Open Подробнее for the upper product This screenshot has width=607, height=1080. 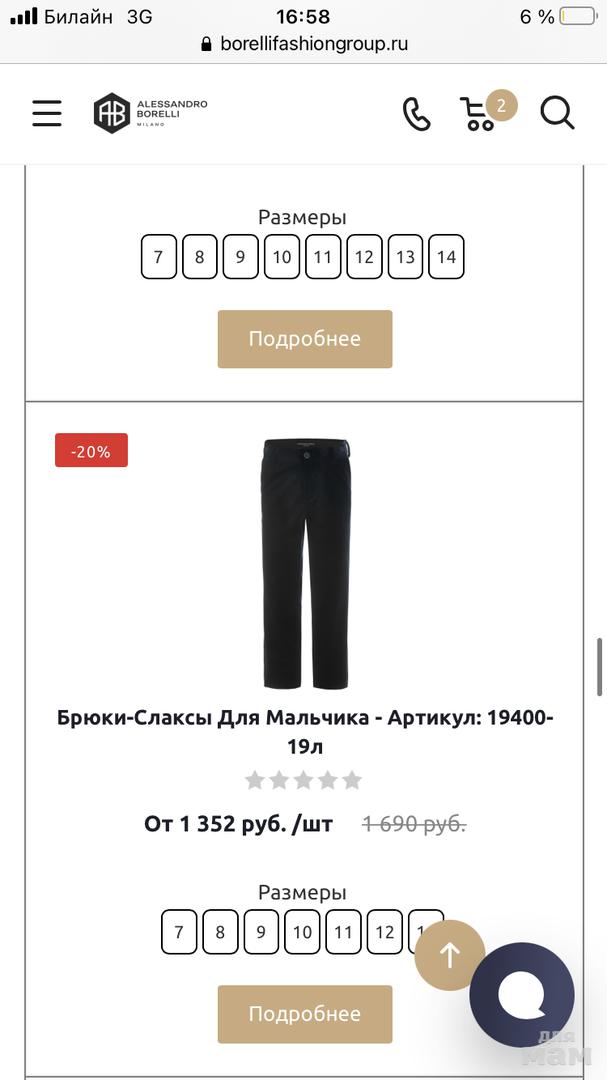click(305, 339)
